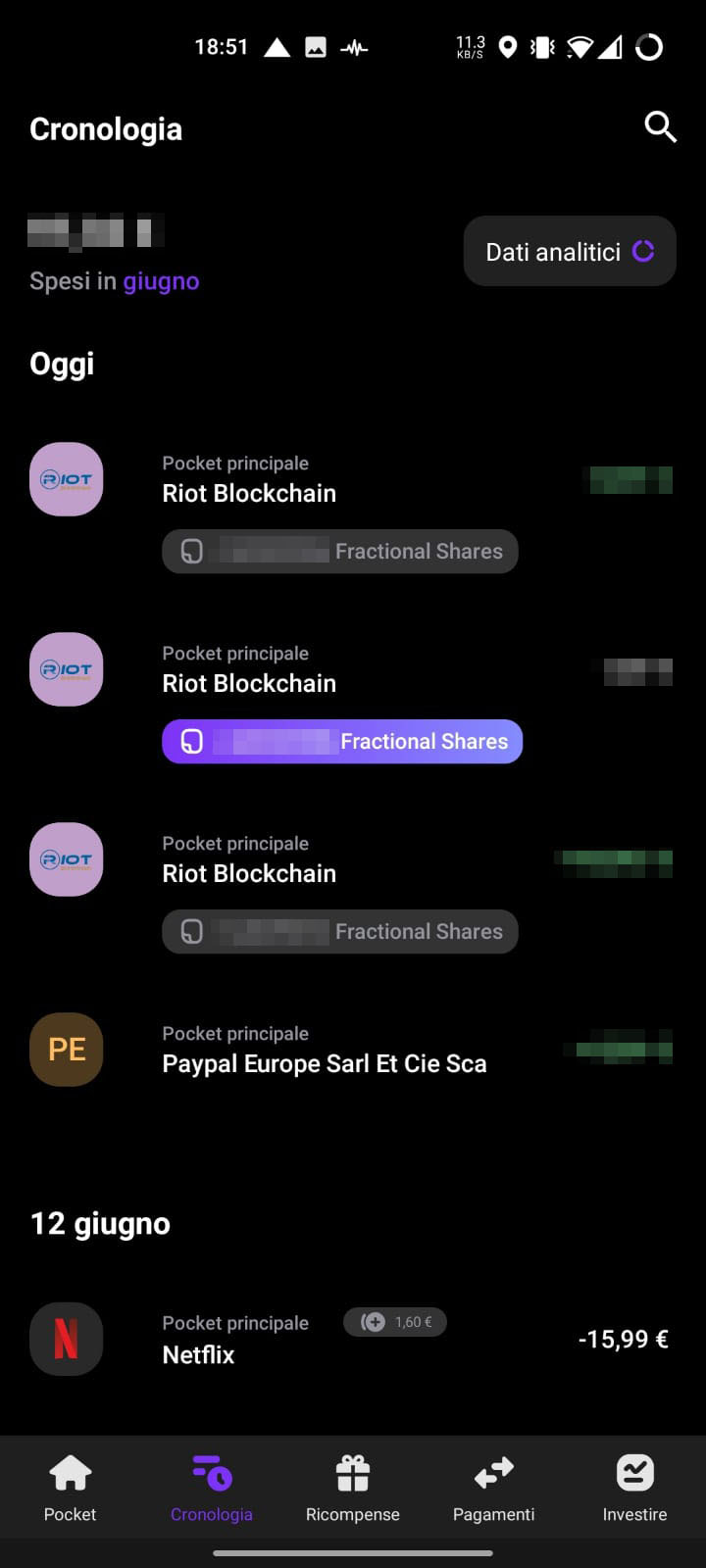Switch to the Pocket tab

(x=71, y=1488)
